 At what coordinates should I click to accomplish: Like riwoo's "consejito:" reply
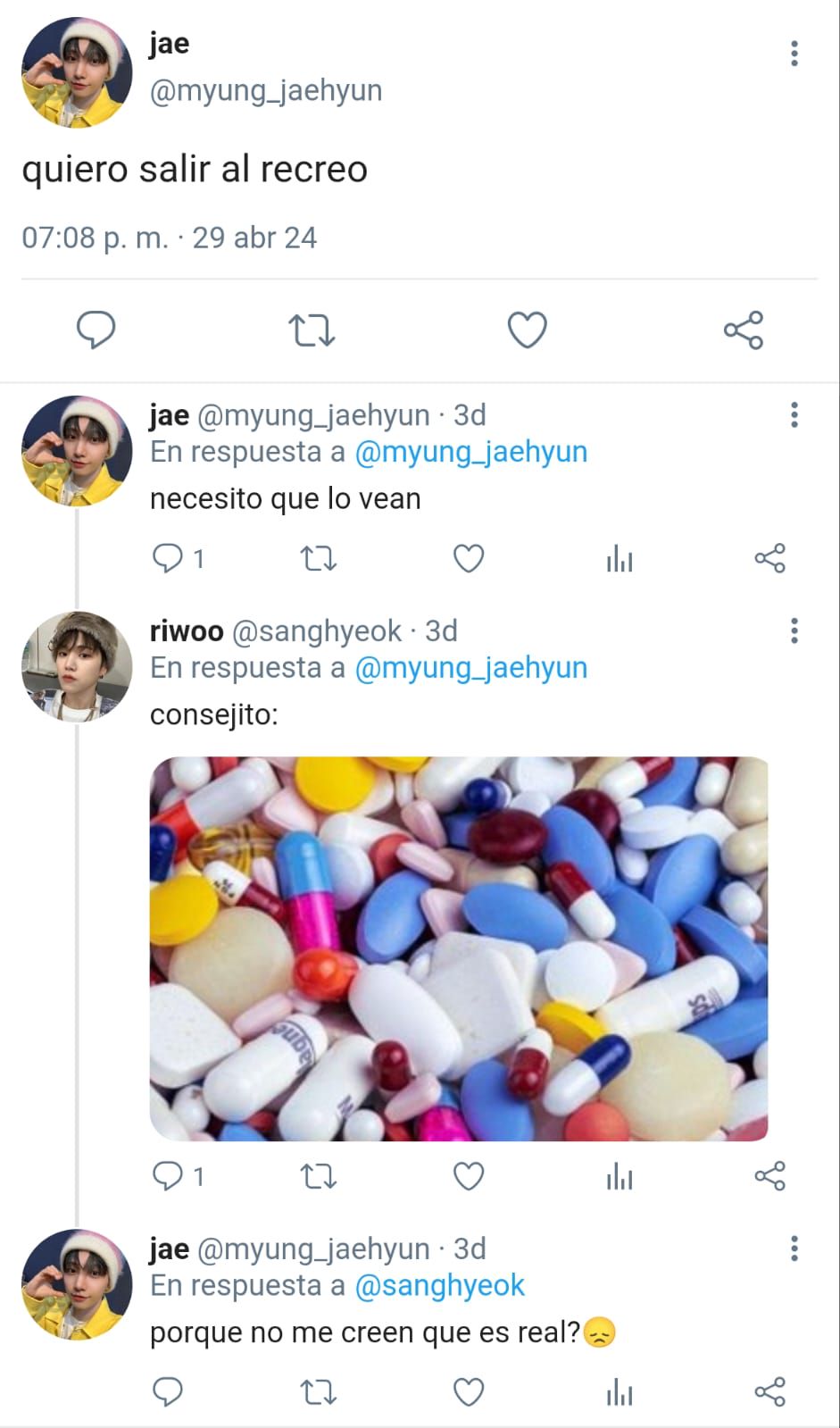pyautogui.click(x=469, y=1176)
